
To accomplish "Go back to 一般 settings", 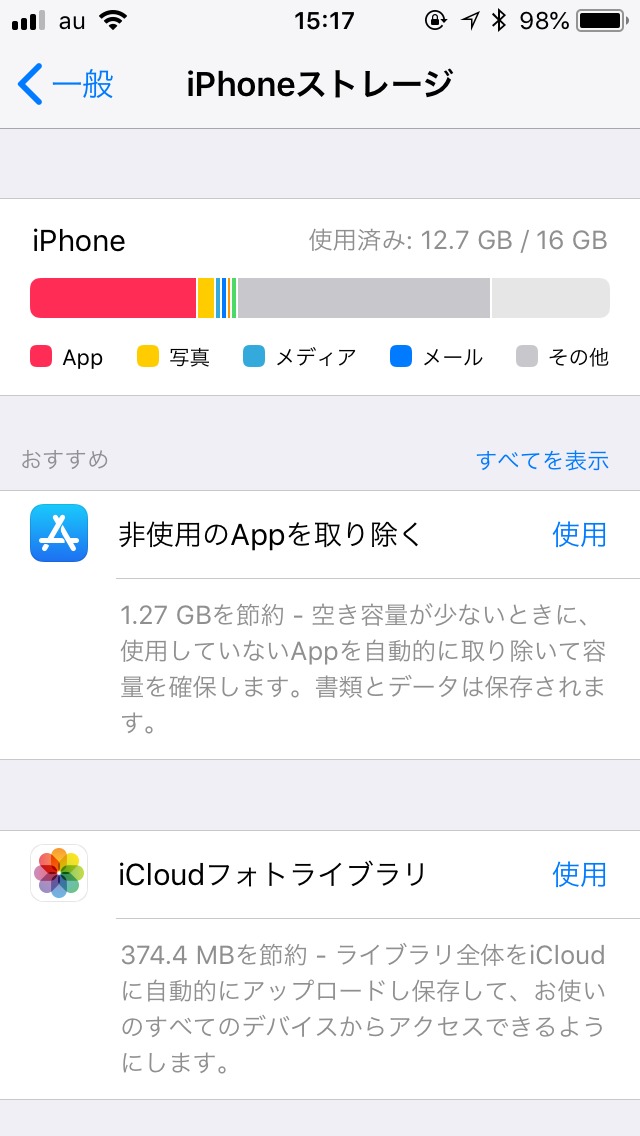I will pyautogui.click(x=66, y=85).
